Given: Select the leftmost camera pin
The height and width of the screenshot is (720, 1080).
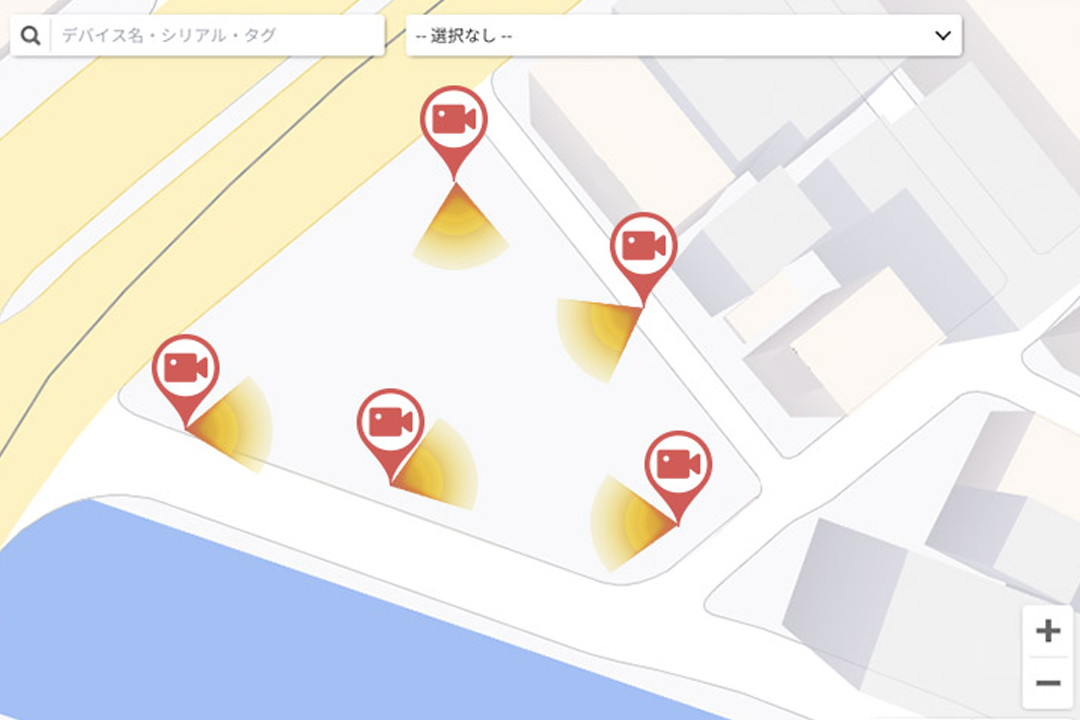Looking at the screenshot, I should (x=186, y=368).
